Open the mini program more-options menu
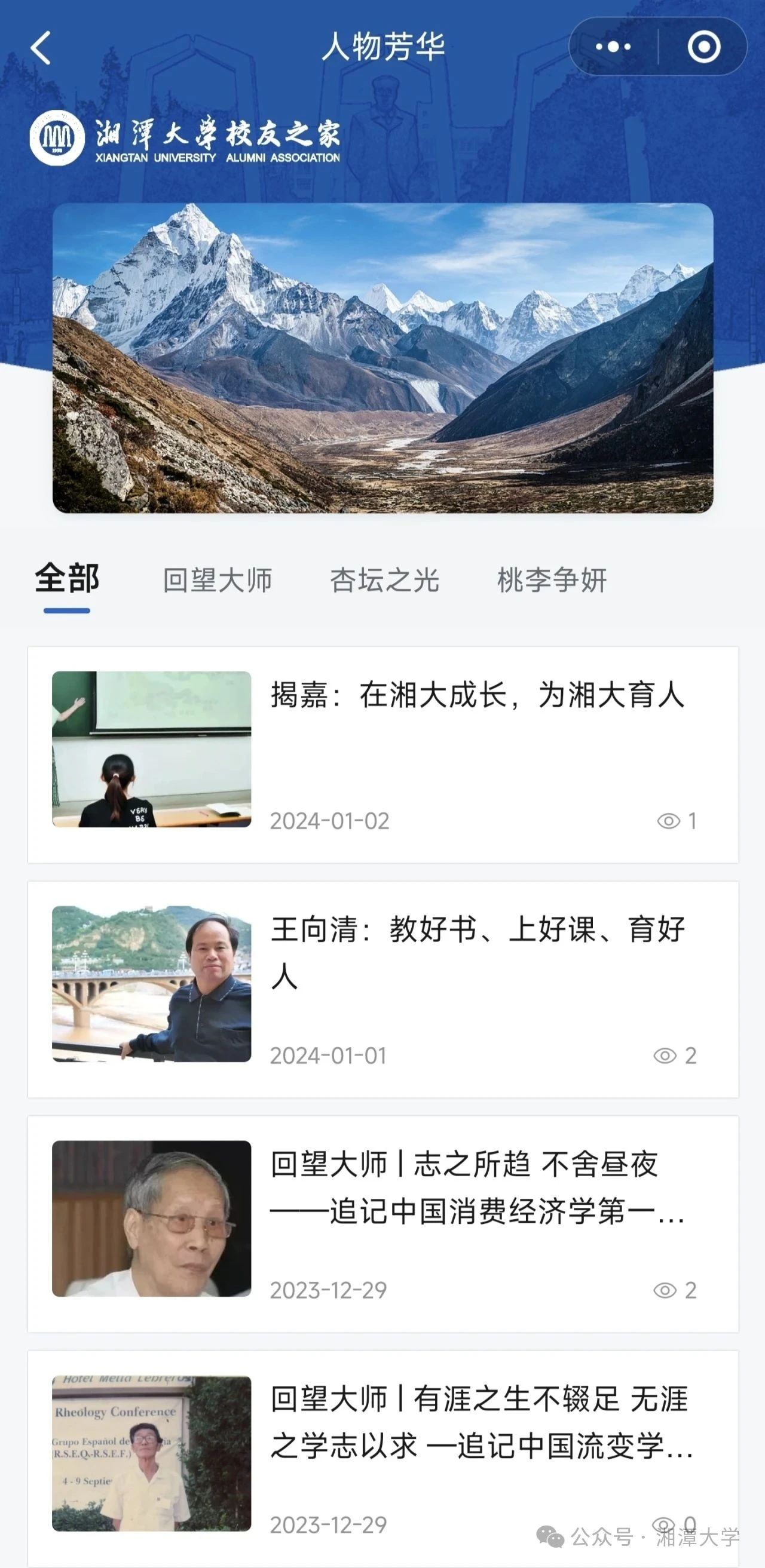The width and height of the screenshot is (765, 1568). pos(613,47)
